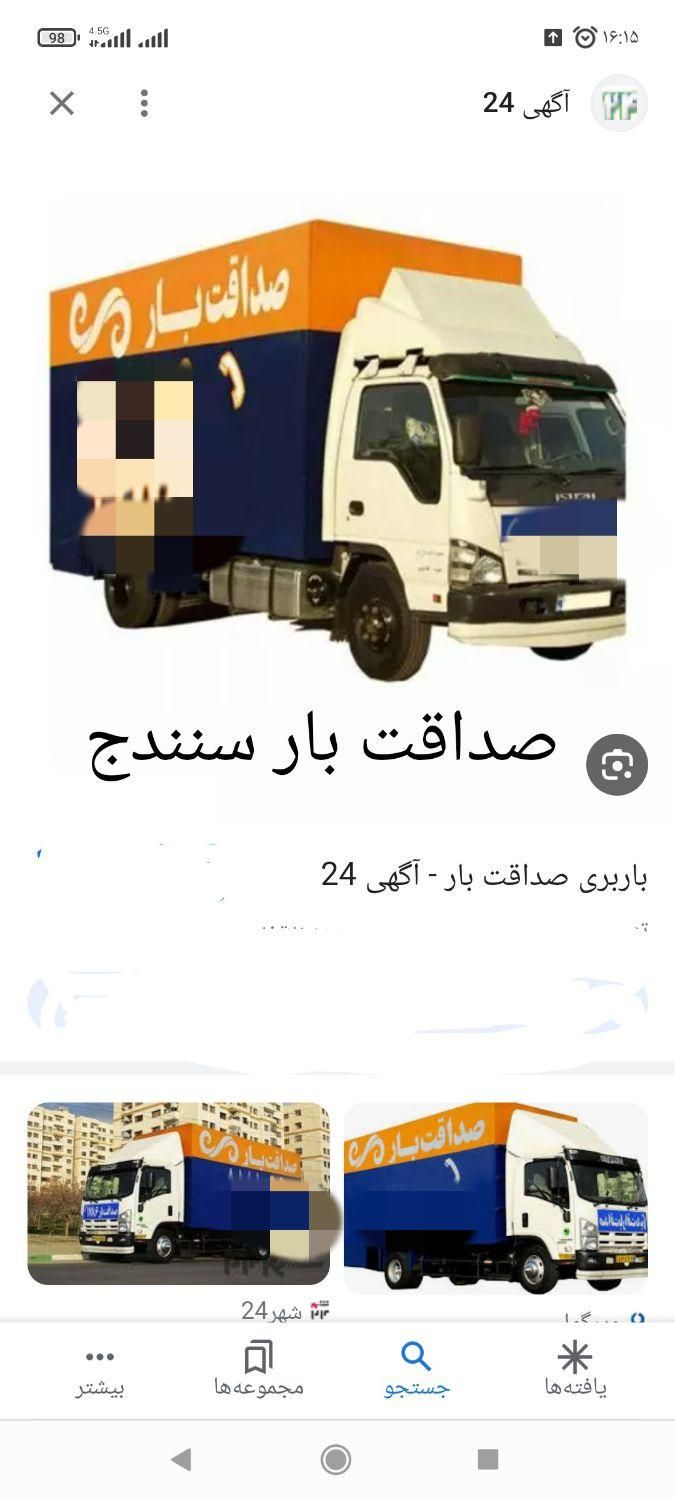Go to the جستجو tab

click(x=416, y=1369)
